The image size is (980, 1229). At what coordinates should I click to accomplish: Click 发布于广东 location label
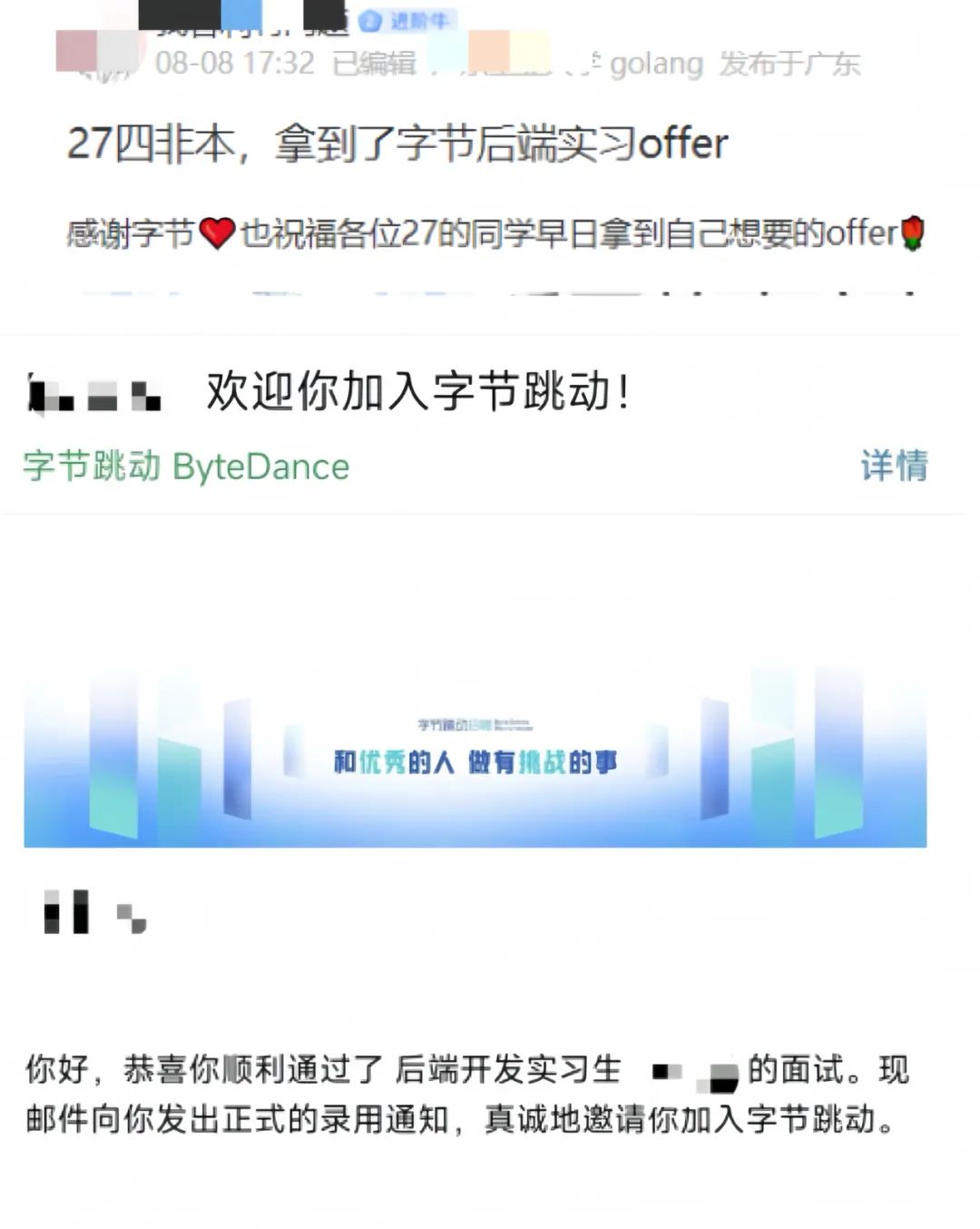click(x=791, y=65)
